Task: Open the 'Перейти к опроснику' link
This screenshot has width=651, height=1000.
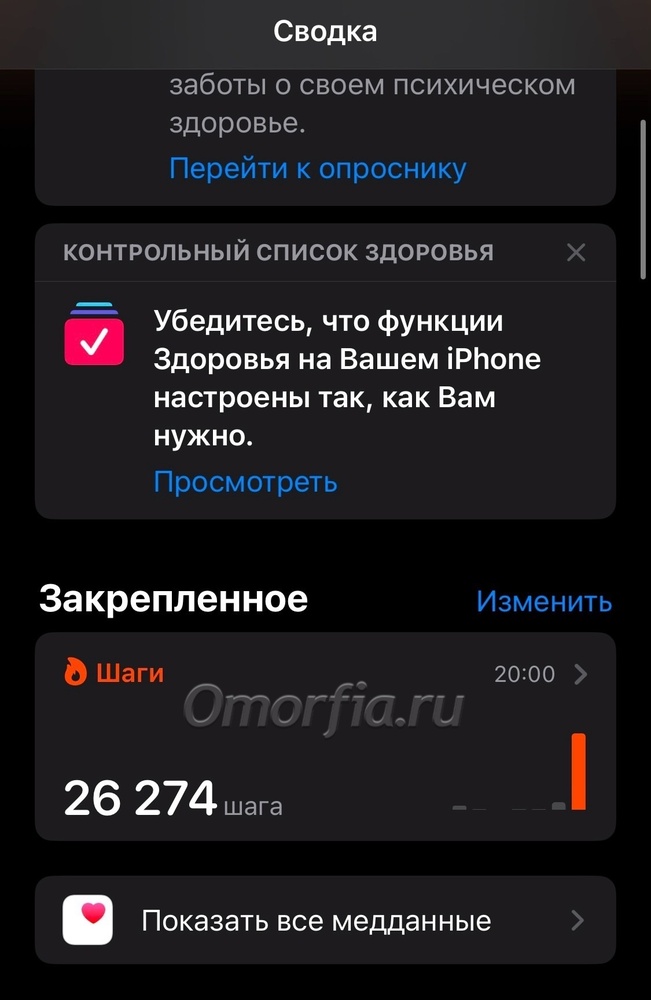Action: click(x=317, y=168)
